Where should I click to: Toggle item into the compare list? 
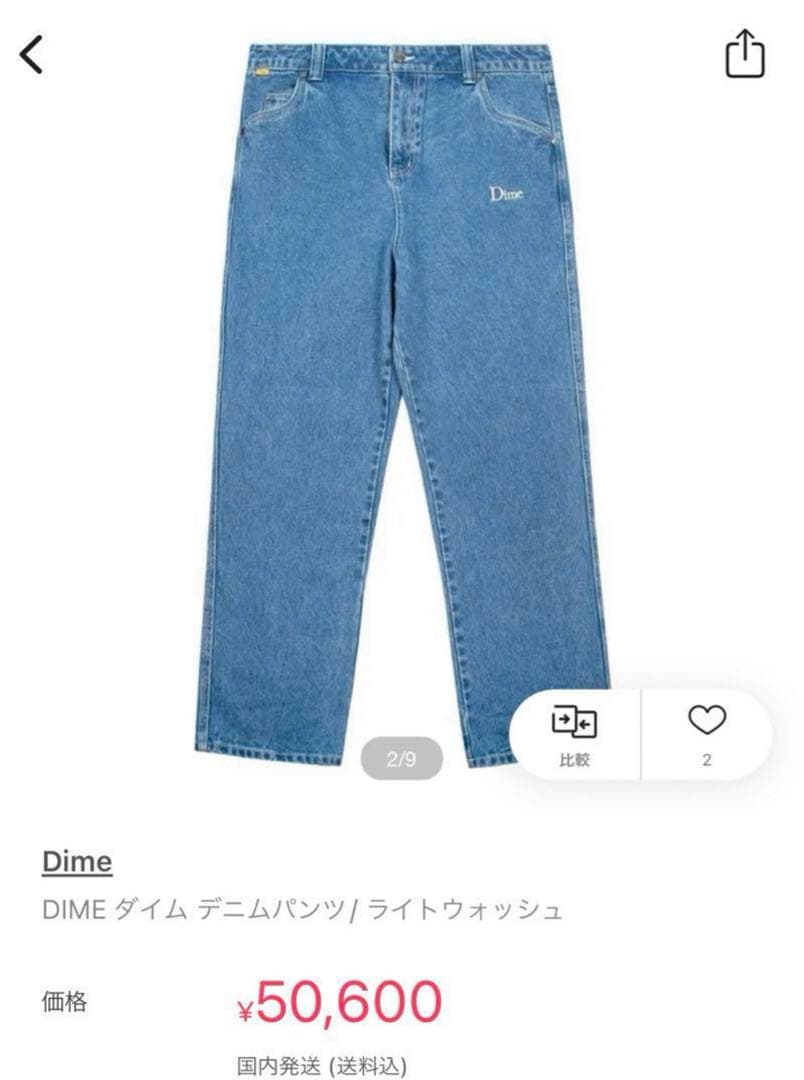click(571, 732)
